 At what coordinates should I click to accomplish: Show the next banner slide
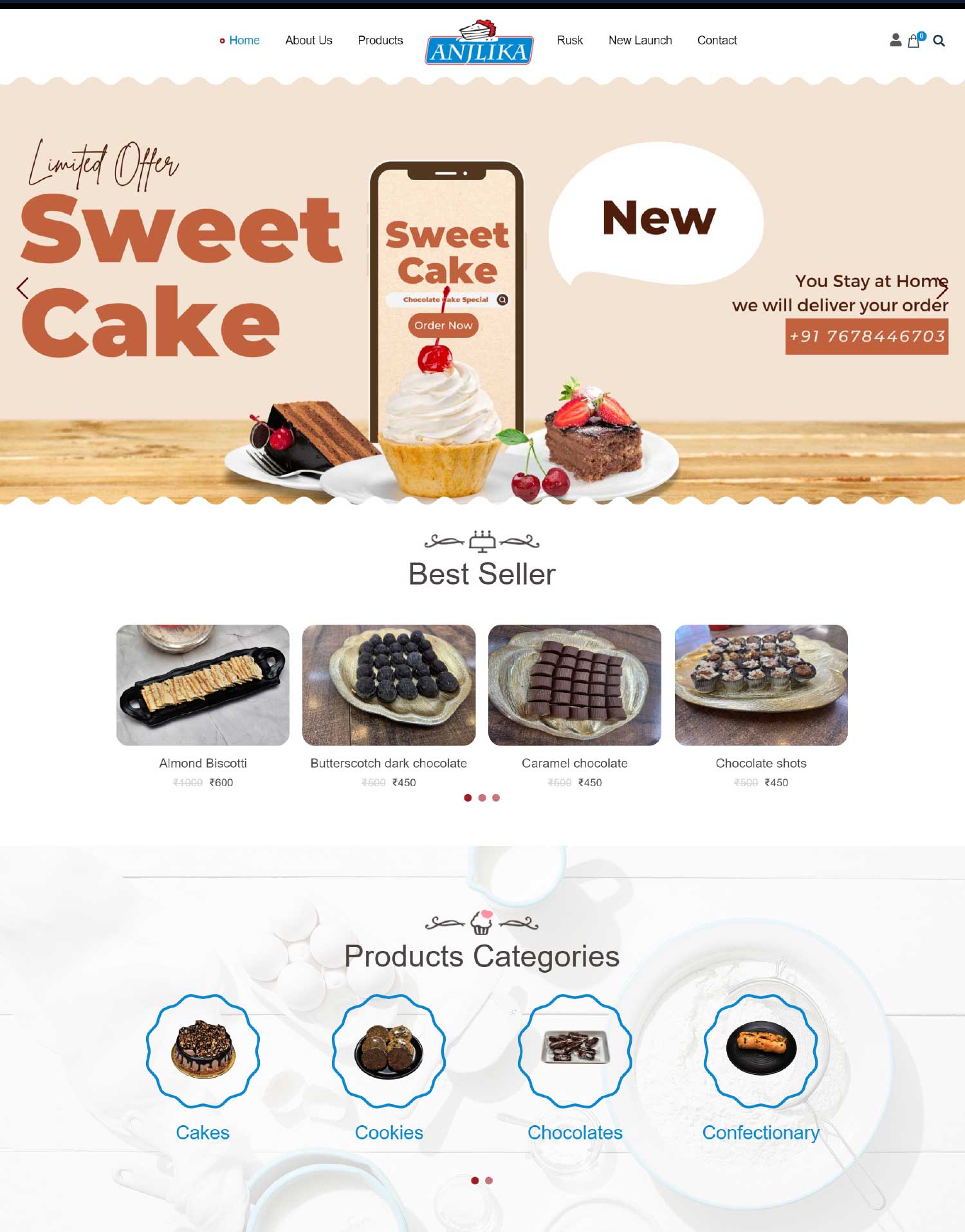942,288
